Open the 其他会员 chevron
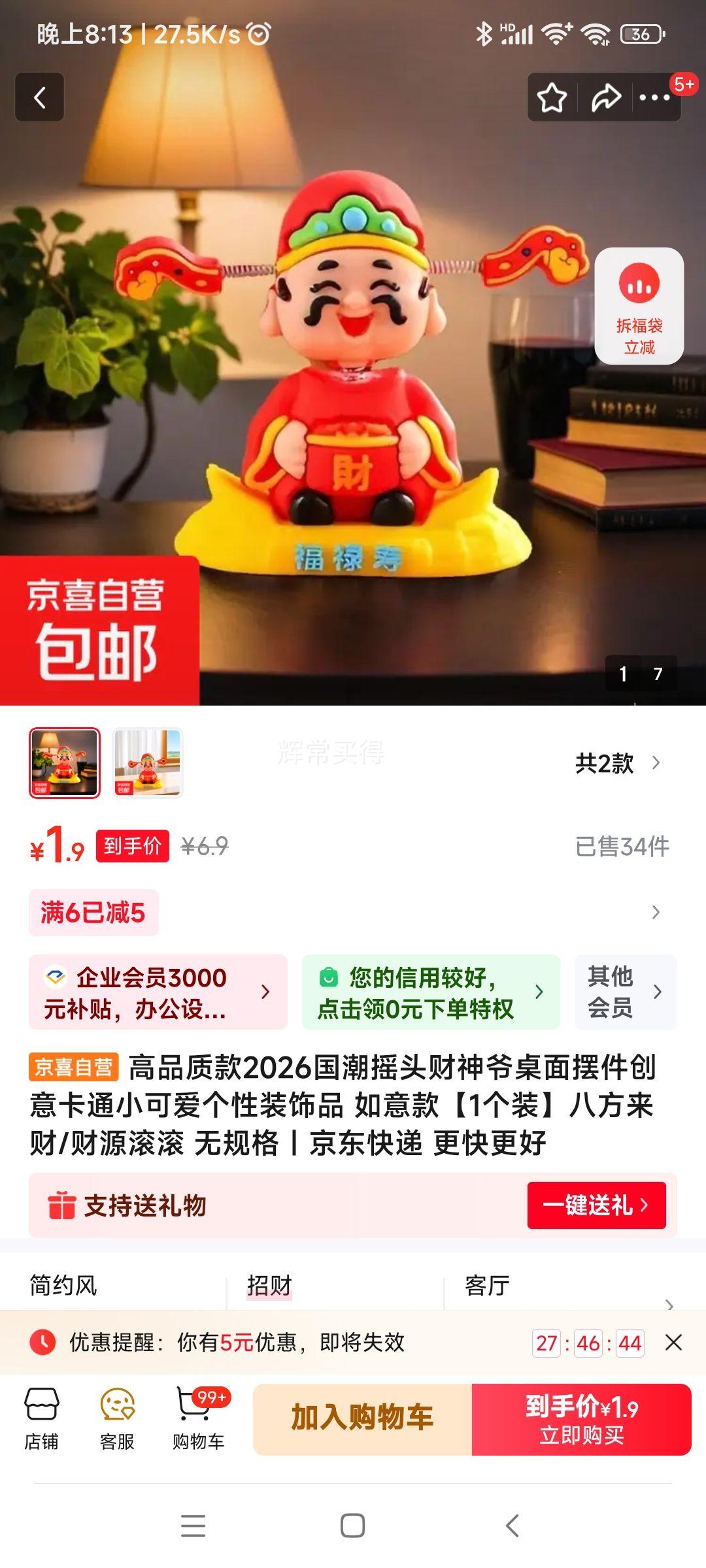This screenshot has height=1568, width=706. coord(626,992)
